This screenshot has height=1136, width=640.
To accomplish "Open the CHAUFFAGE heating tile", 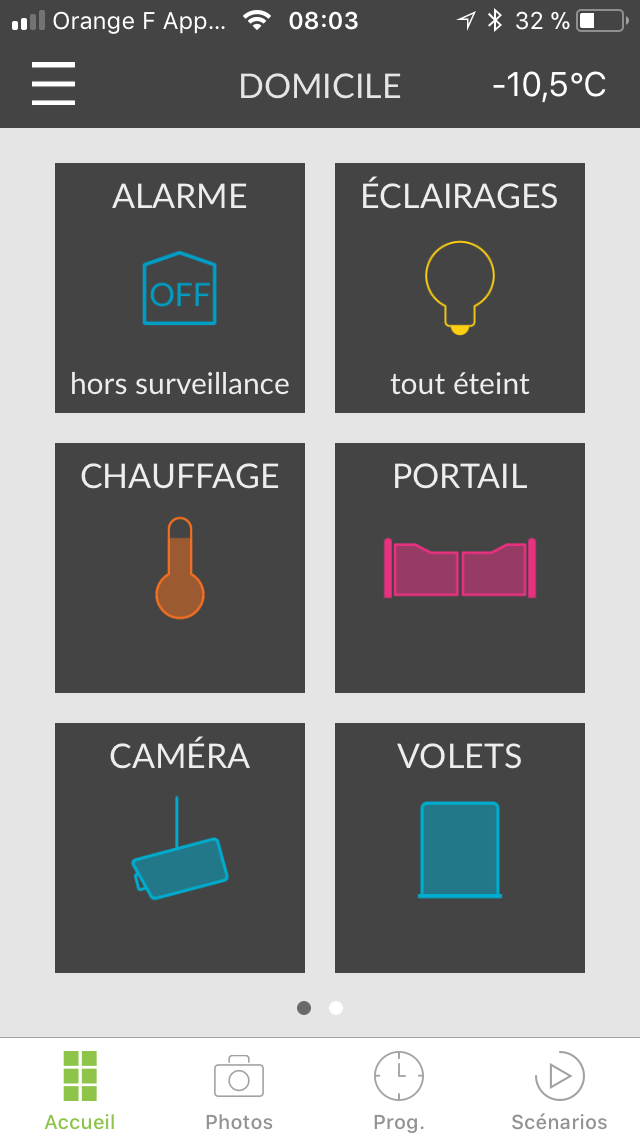I will [180, 568].
